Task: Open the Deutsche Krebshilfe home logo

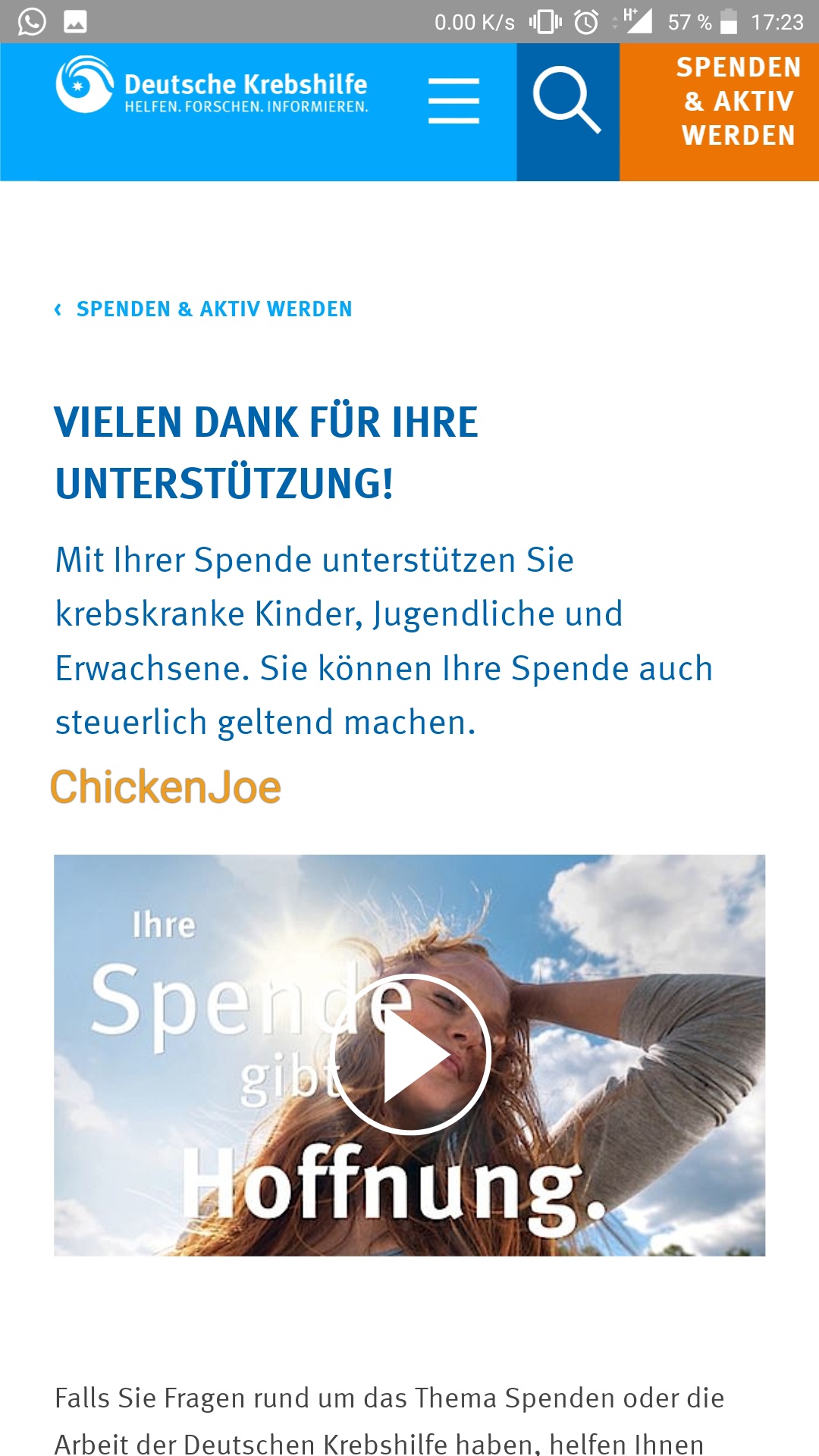Action: [x=212, y=85]
